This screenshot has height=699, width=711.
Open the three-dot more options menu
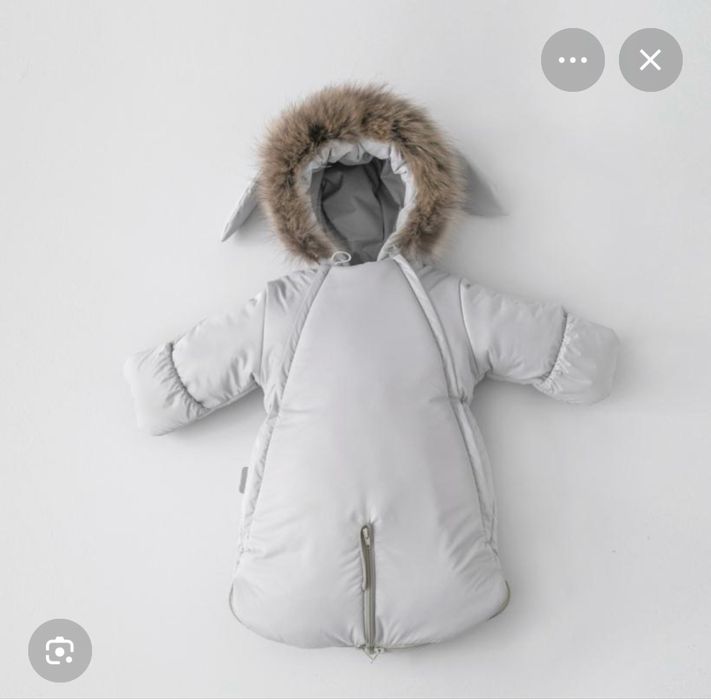pos(573,60)
